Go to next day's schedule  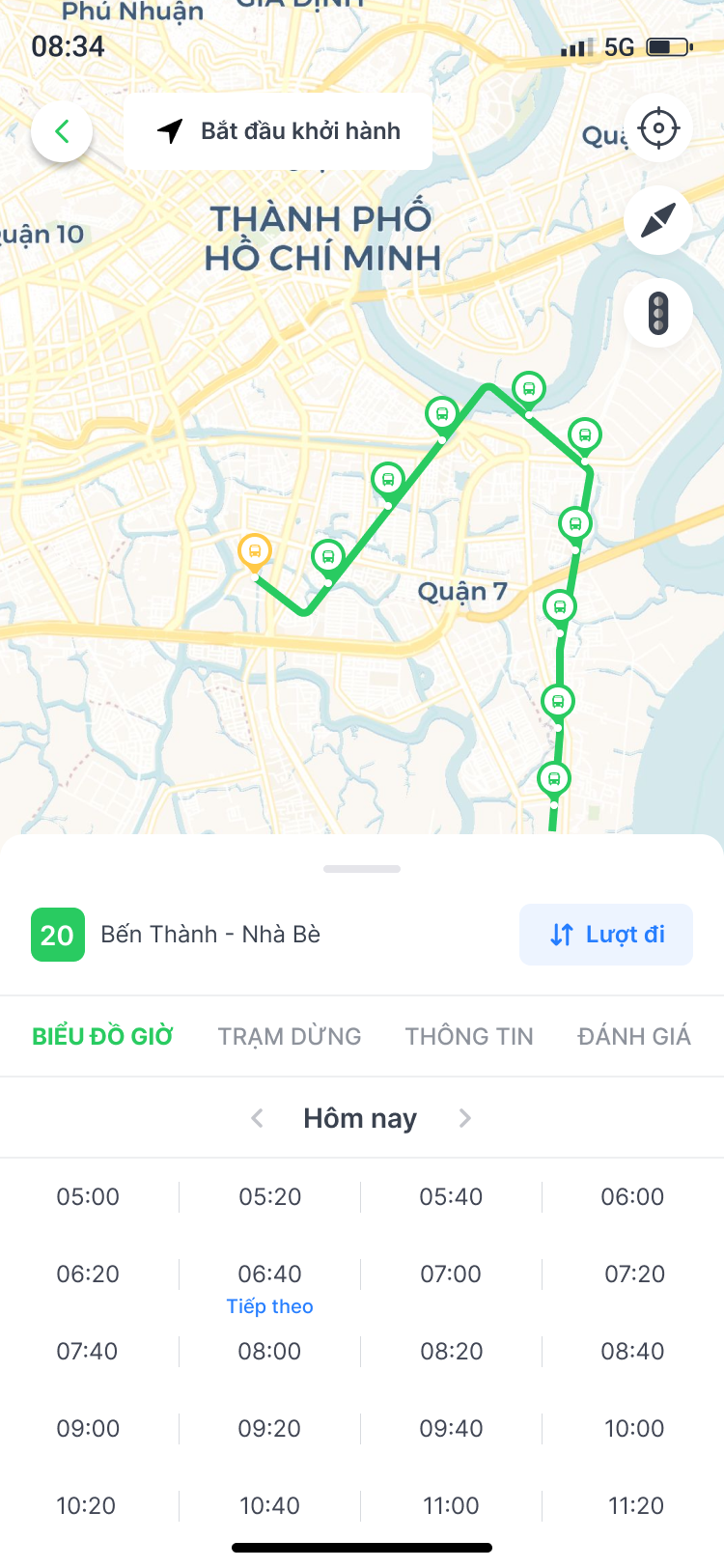pos(464,1118)
